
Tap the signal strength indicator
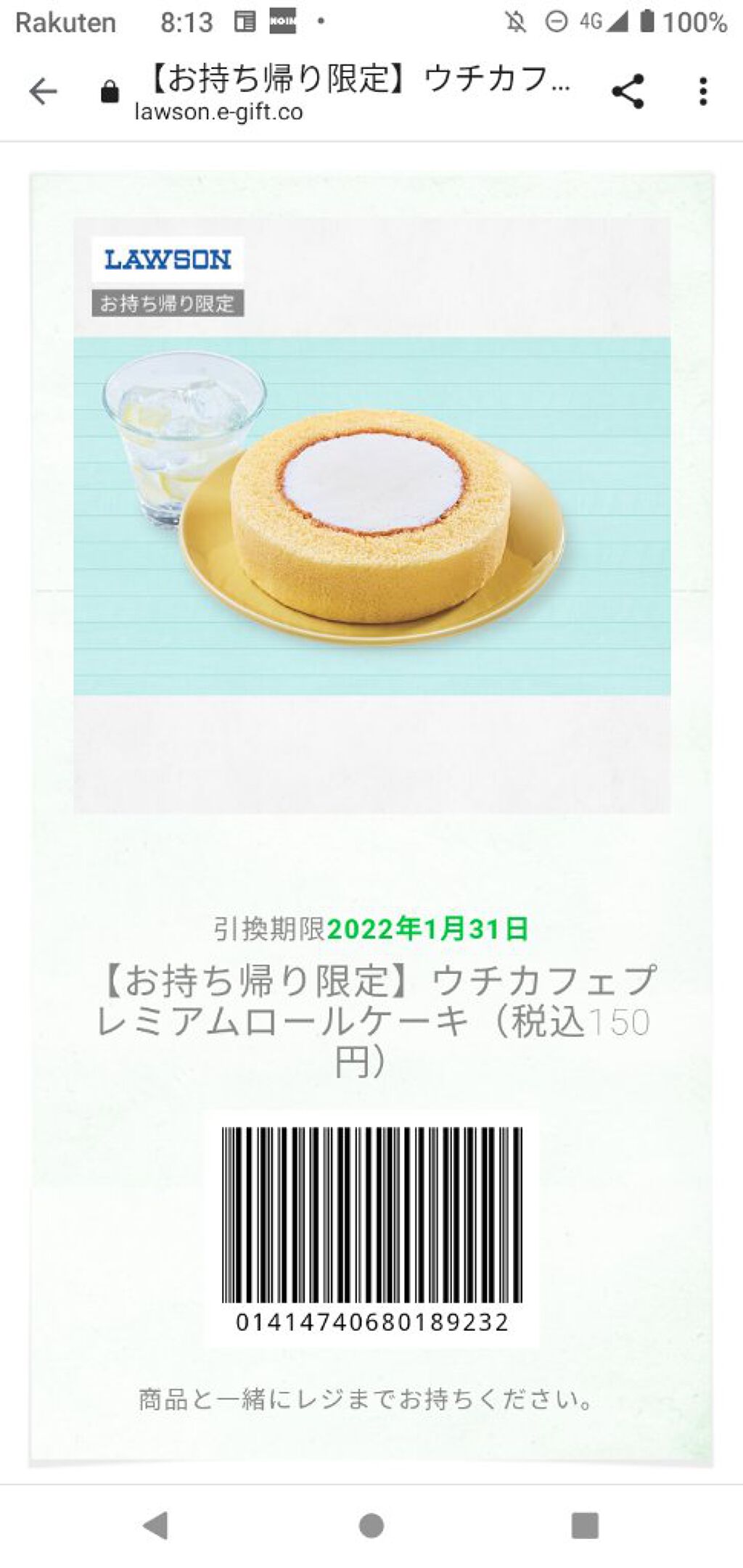619,20
